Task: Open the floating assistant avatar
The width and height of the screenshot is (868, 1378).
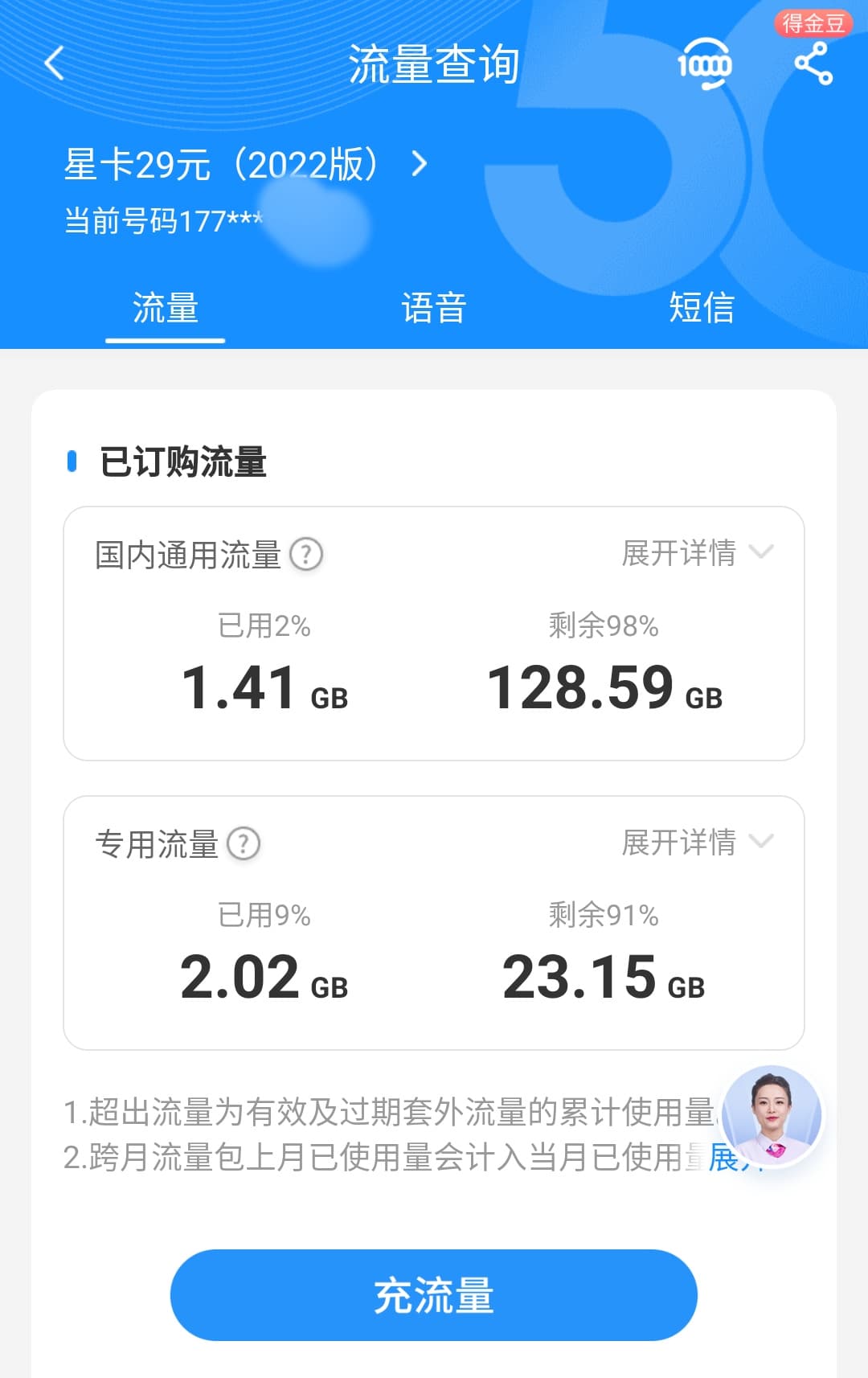Action: pos(772,1115)
